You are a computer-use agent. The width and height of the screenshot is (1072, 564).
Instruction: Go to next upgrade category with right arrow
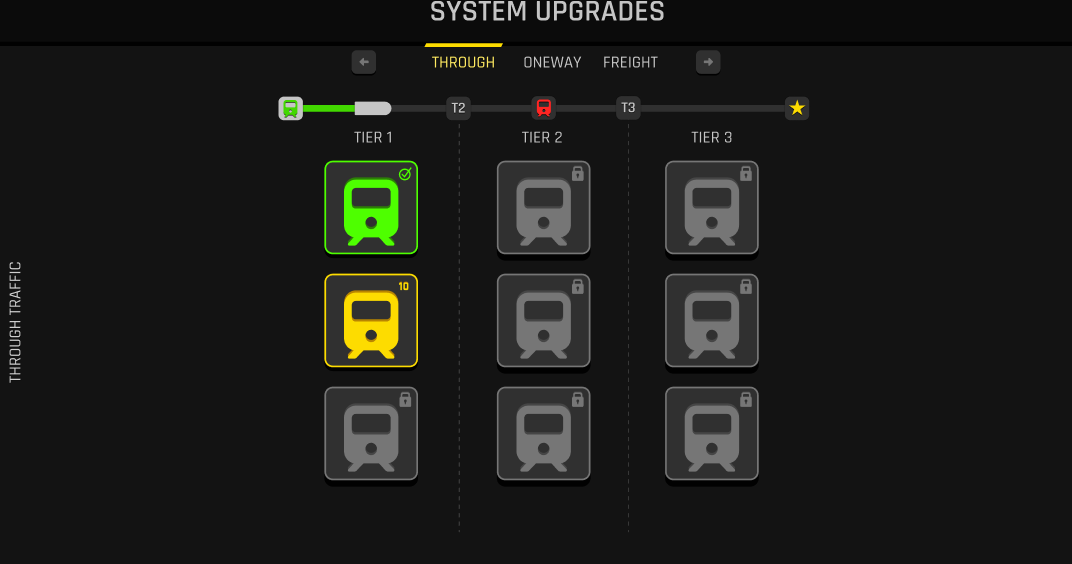point(708,62)
